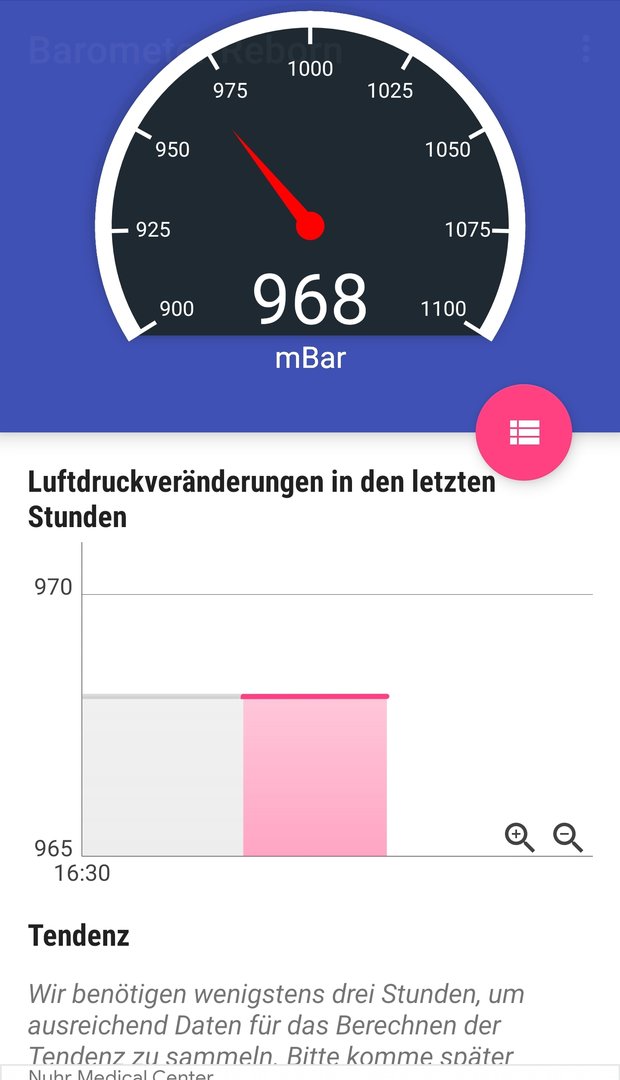This screenshot has height=1080, width=620.
Task: Zoom out of the pressure chart
Action: pos(568,838)
